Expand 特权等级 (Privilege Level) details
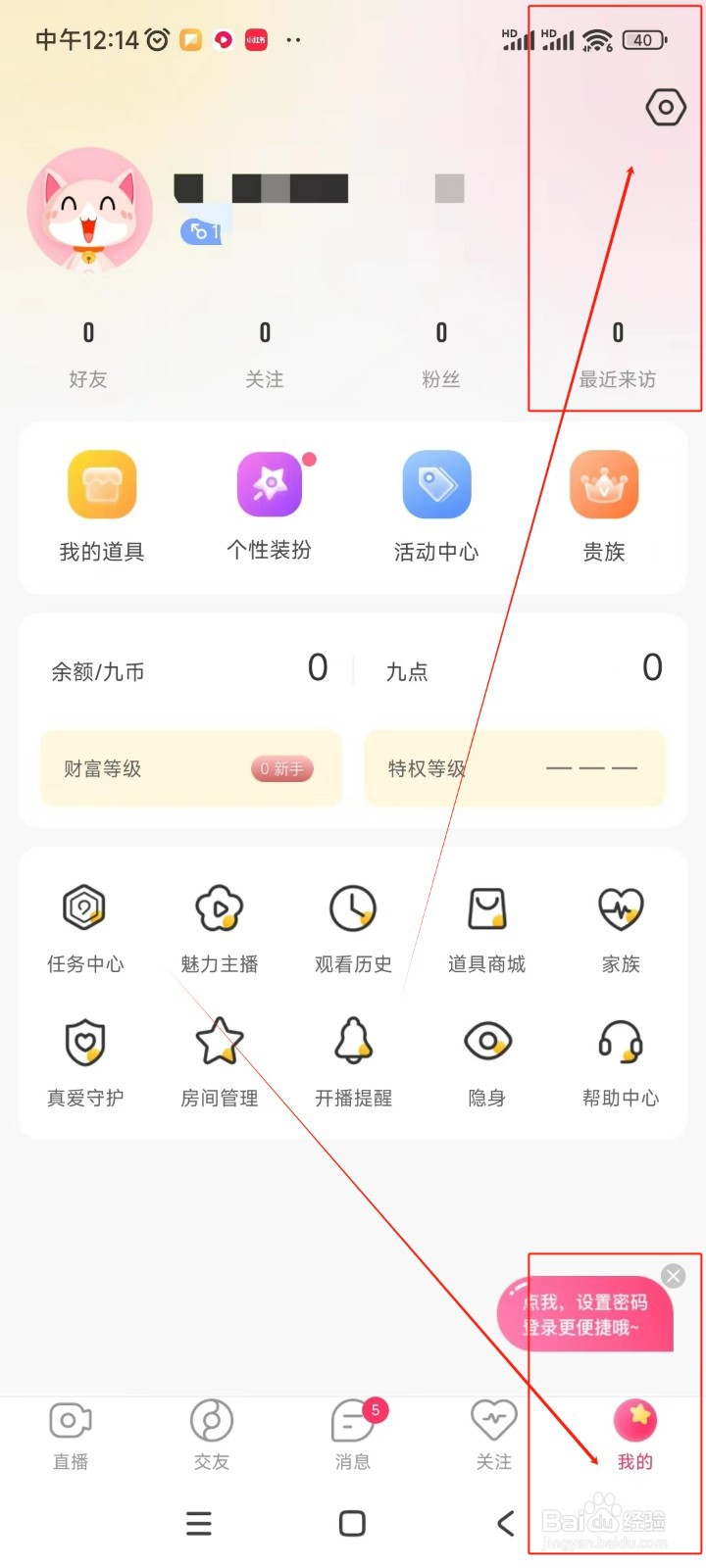The image size is (706, 1568). pyautogui.click(x=515, y=769)
